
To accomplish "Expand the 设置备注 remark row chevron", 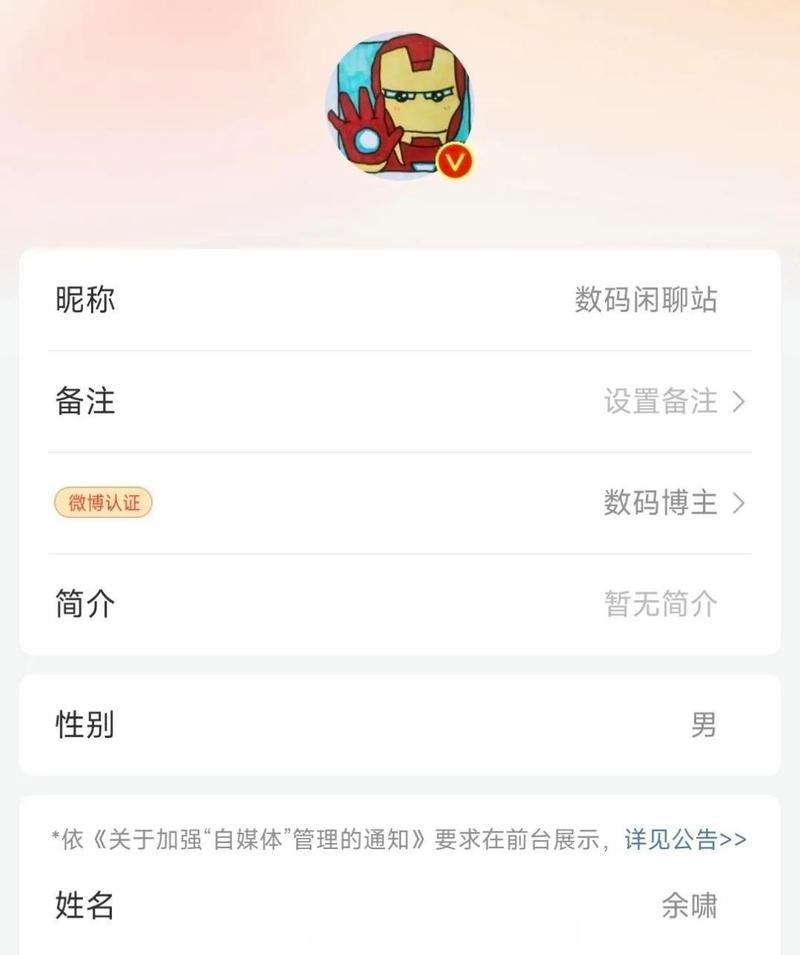I will tap(740, 399).
